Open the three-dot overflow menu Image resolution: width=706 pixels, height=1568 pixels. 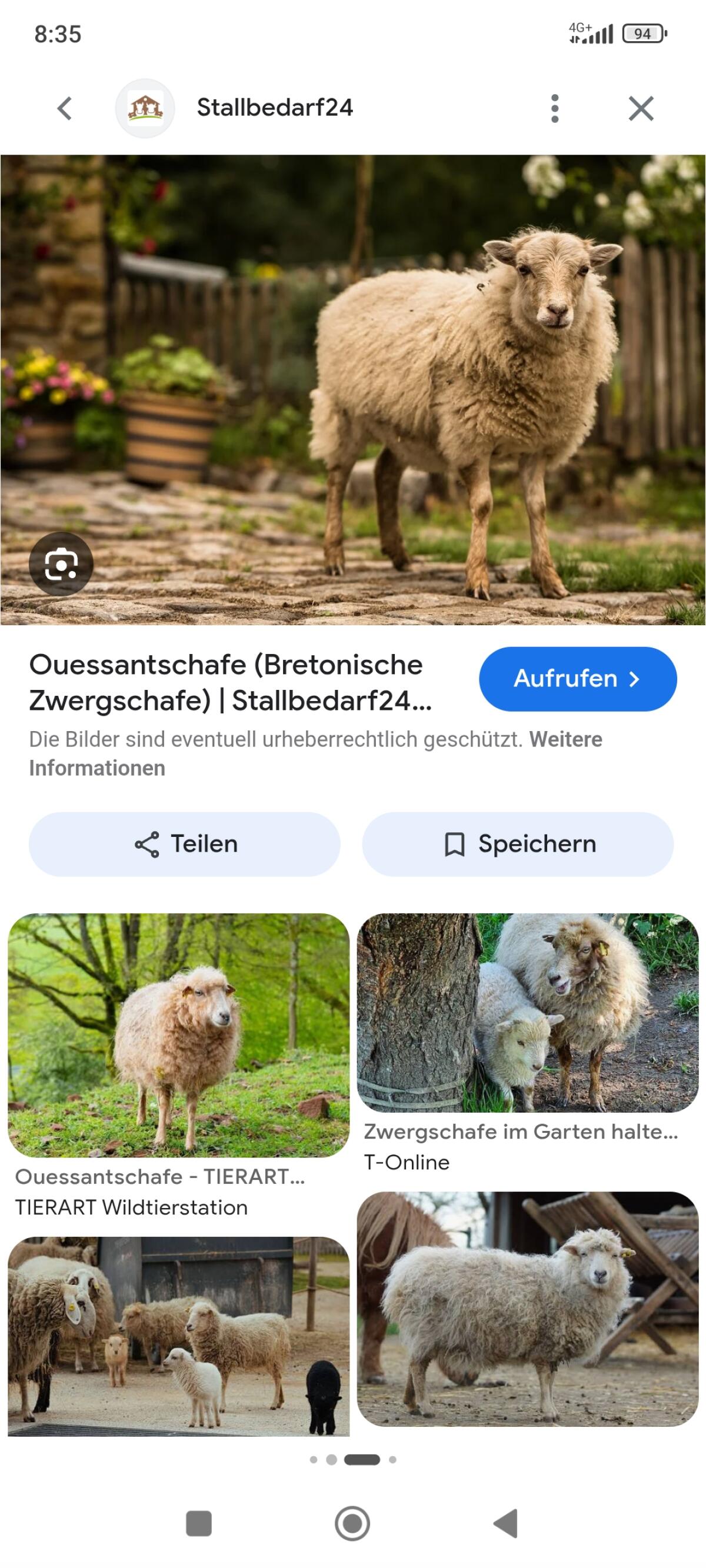554,108
